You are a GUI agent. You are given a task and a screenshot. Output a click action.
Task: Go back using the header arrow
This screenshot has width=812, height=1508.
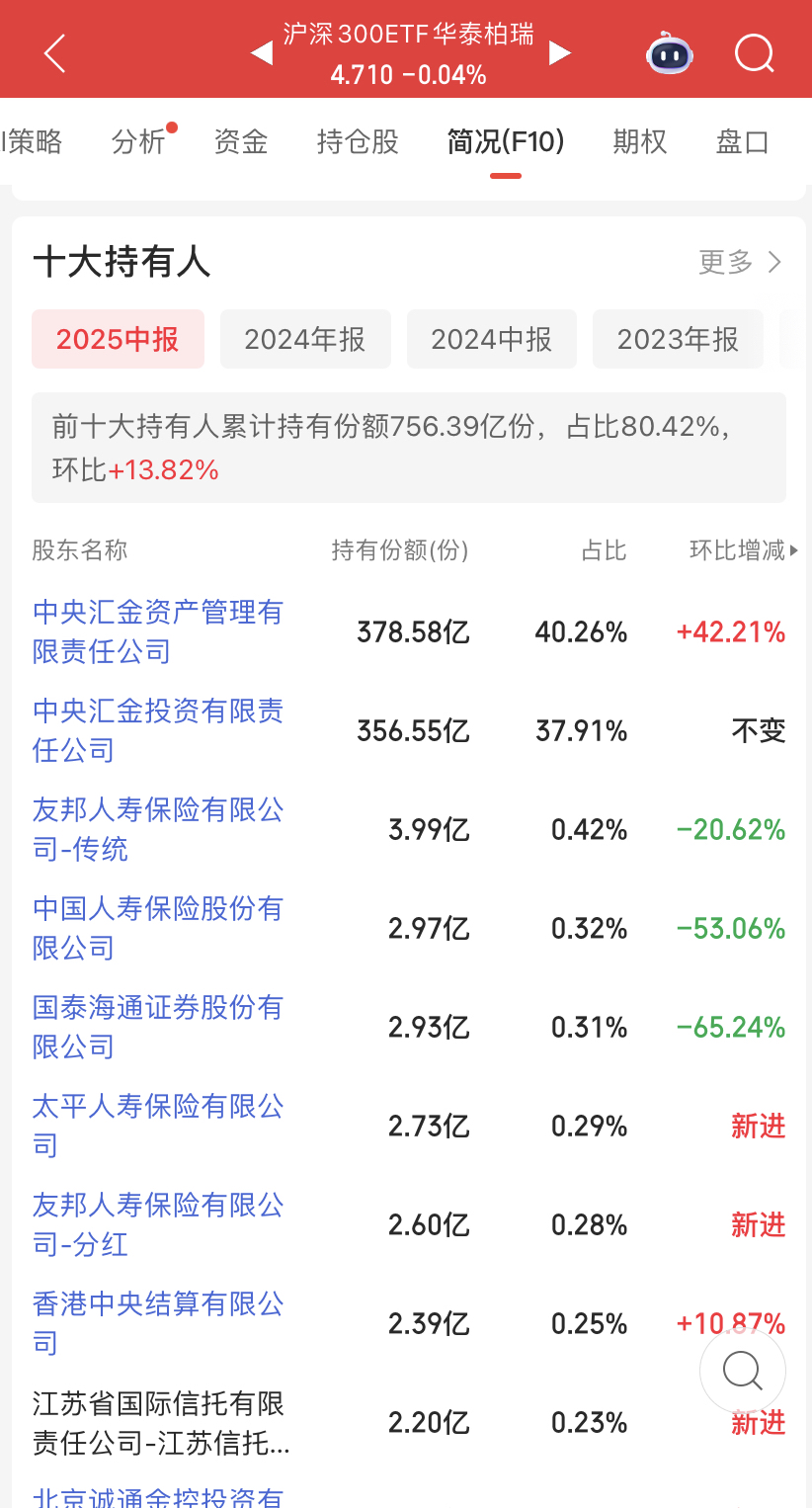coord(55,52)
